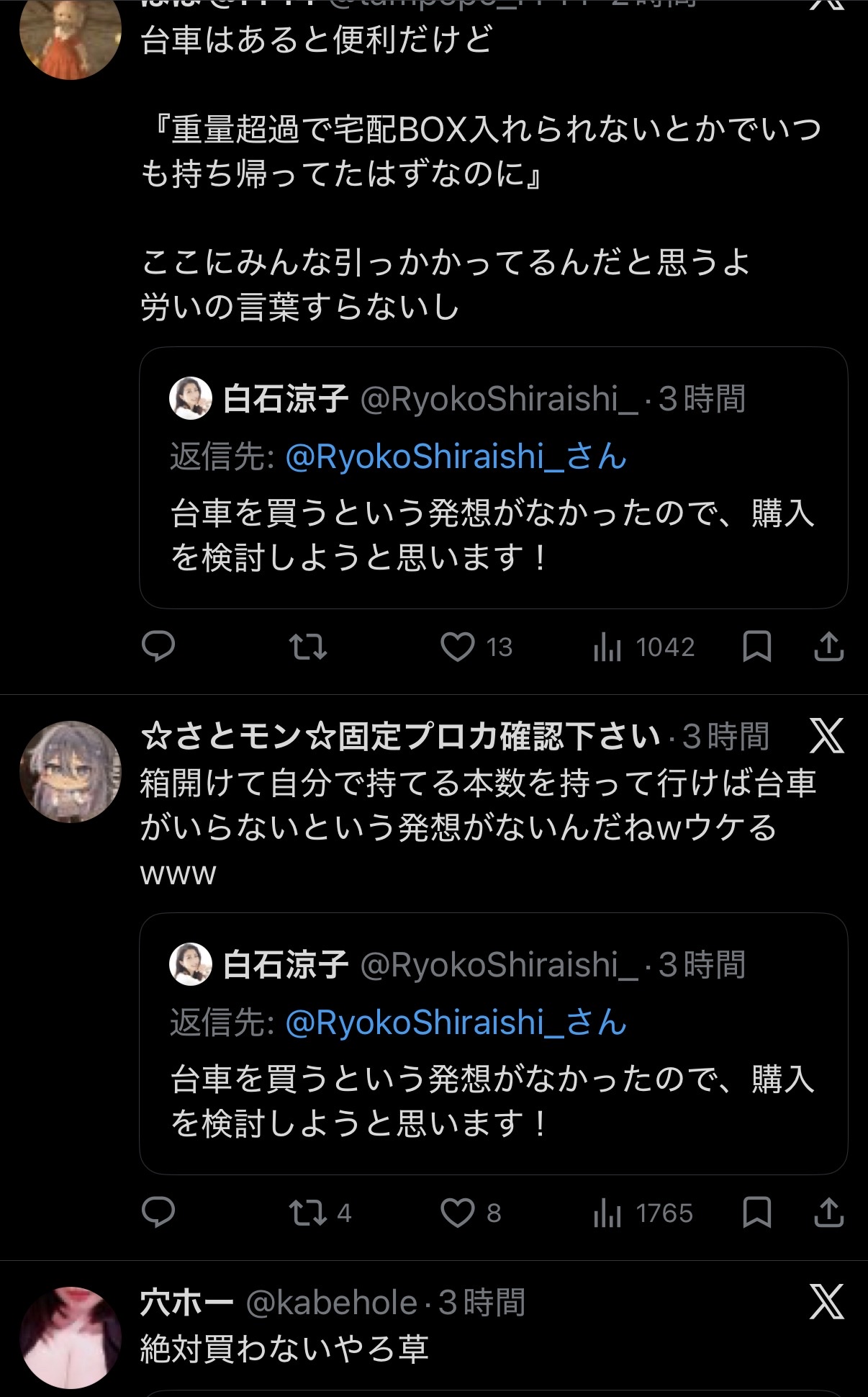The image size is (868, 1397).
Task: Like ☆さとモン☆'s post with 8 likes
Action: (x=458, y=1213)
